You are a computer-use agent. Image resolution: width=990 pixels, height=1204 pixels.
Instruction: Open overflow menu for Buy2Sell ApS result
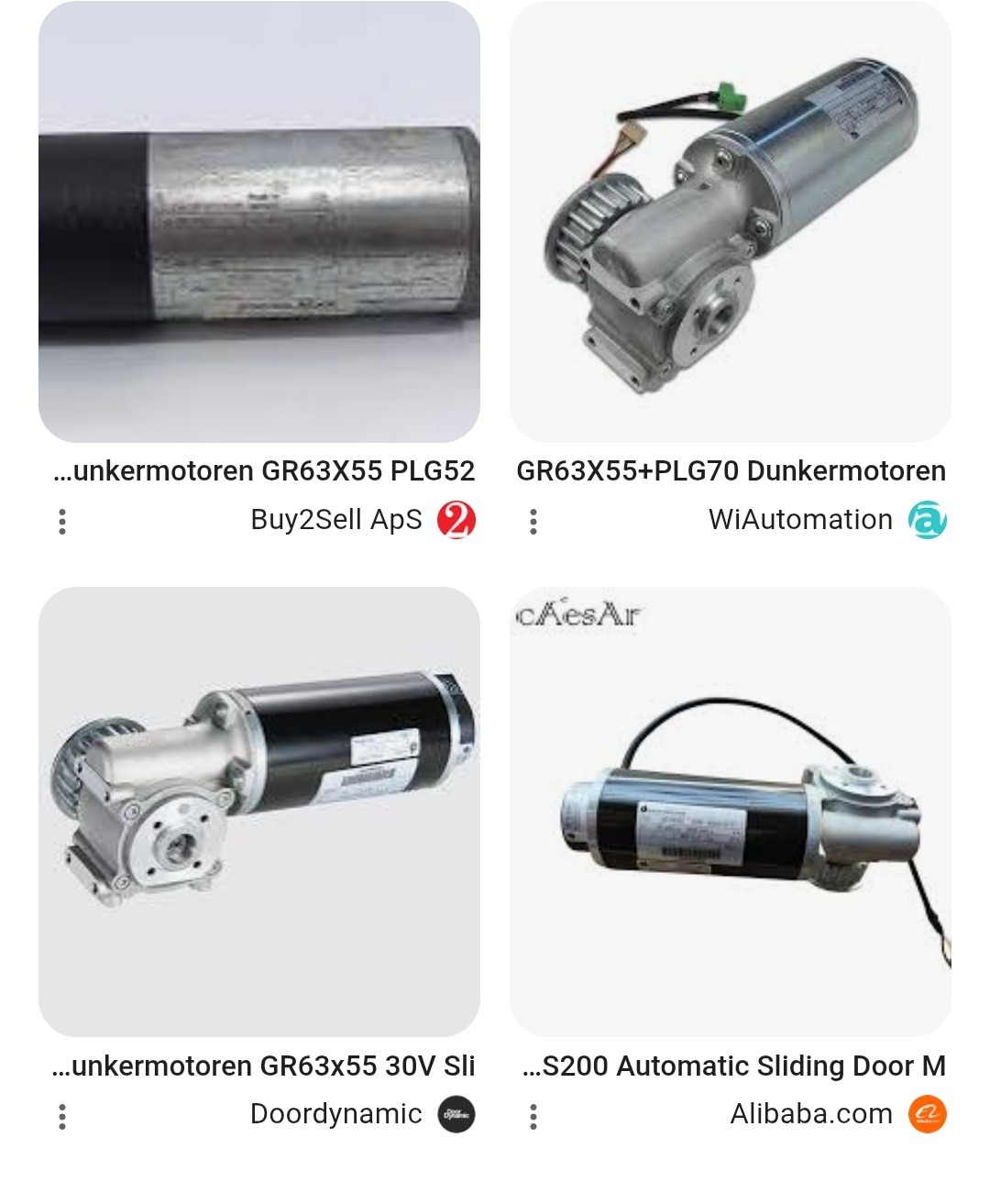[x=62, y=522]
